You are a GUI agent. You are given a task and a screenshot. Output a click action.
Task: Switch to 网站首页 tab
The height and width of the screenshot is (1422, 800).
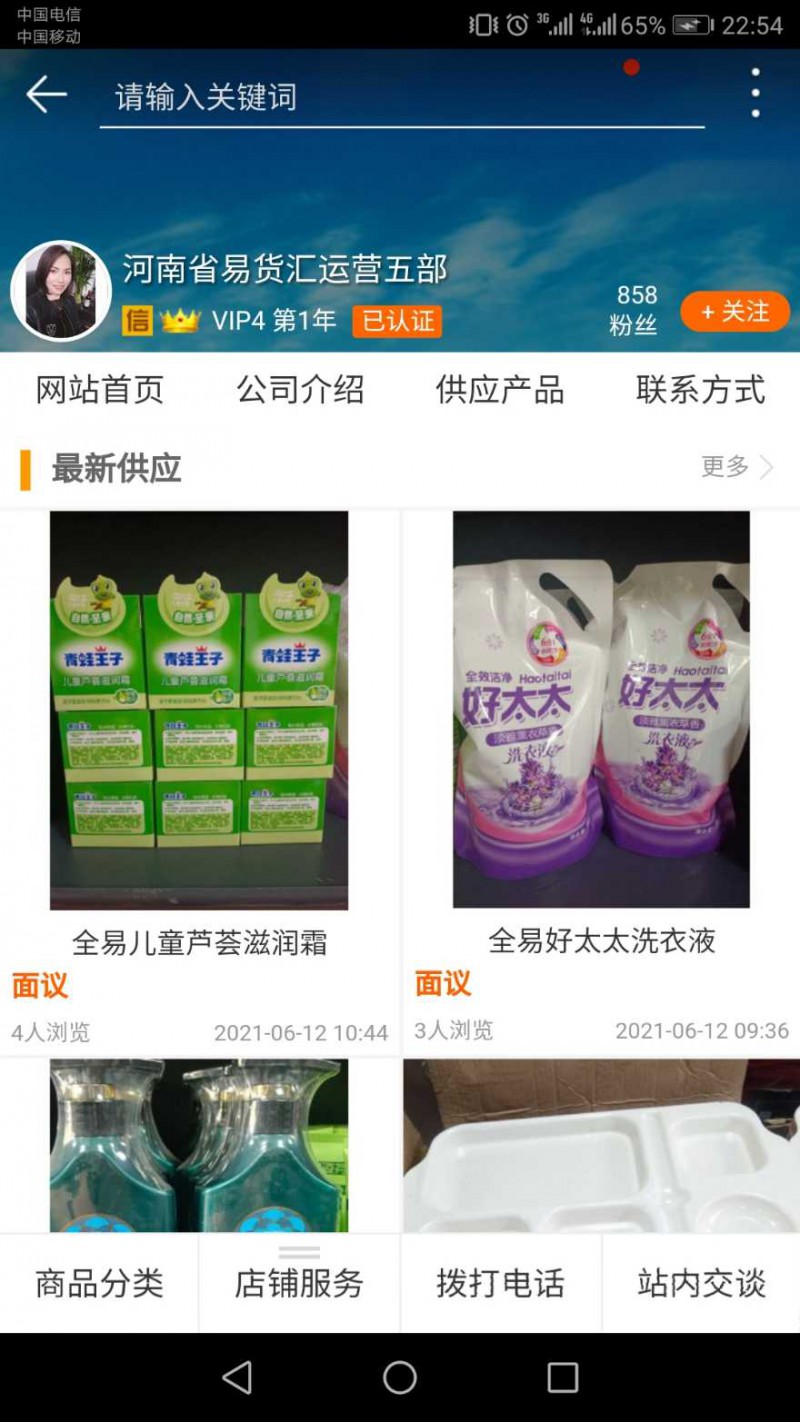(x=99, y=390)
